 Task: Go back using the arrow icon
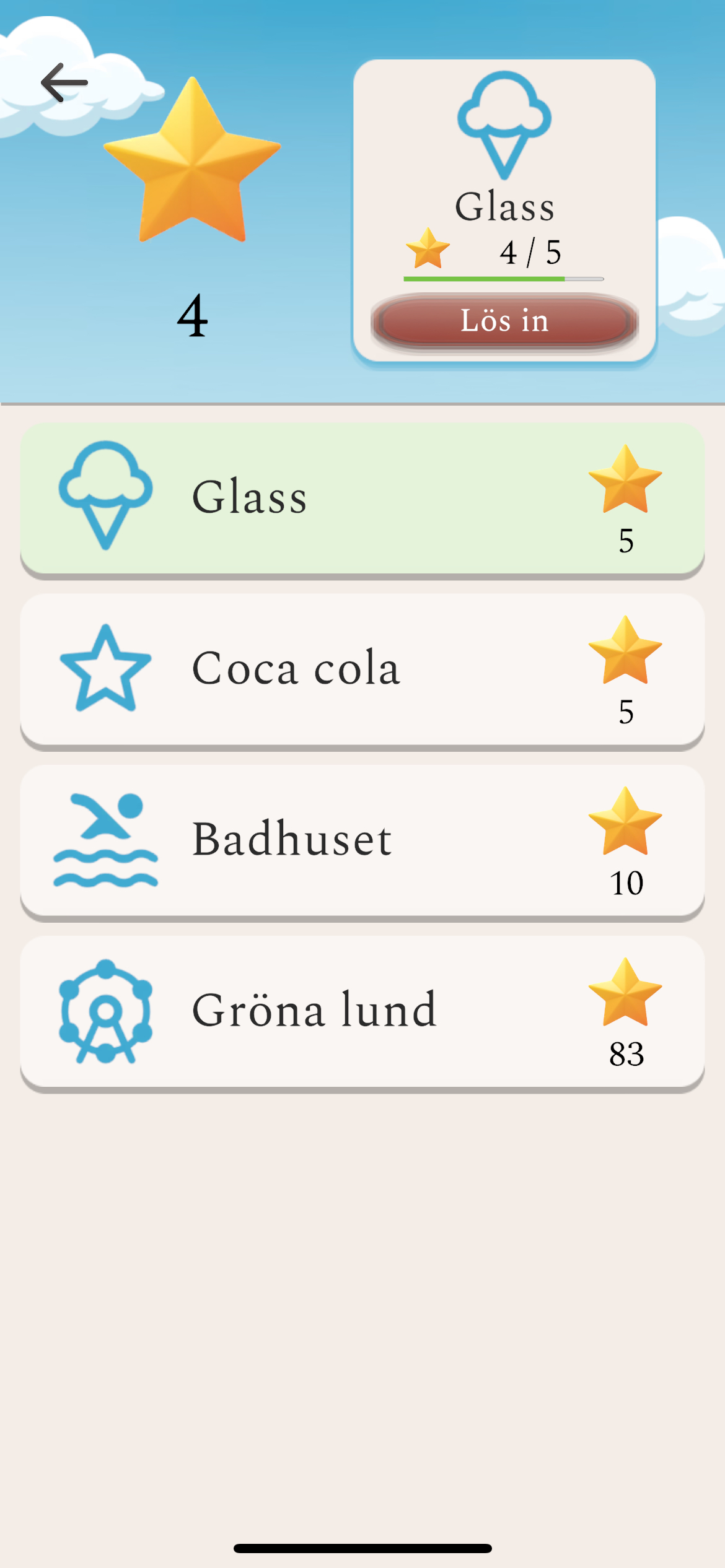[x=64, y=82]
